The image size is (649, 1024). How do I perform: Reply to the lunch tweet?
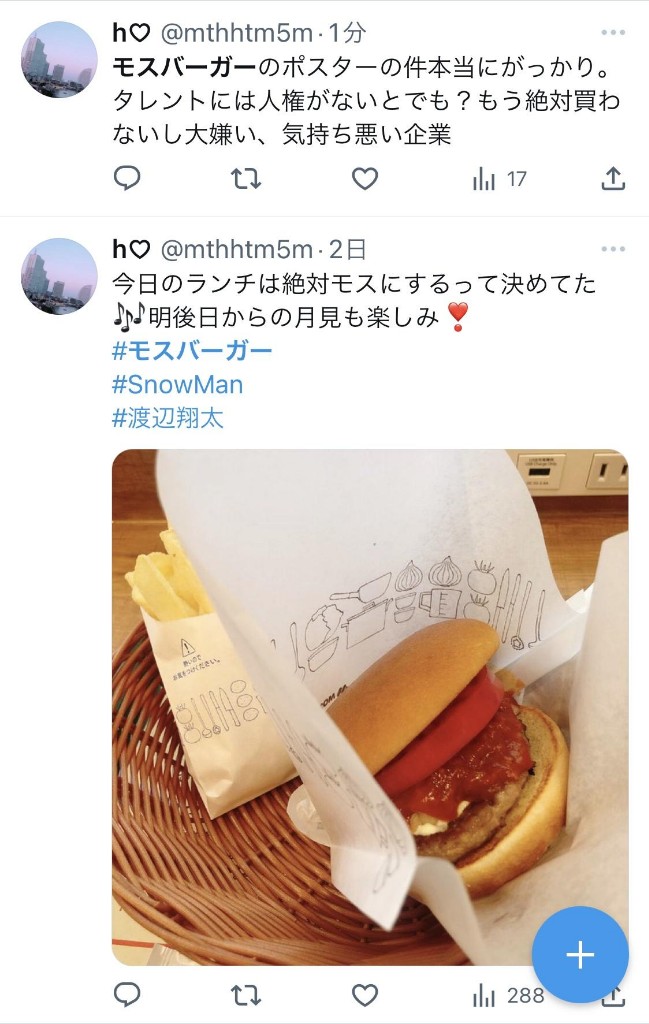tap(126, 995)
